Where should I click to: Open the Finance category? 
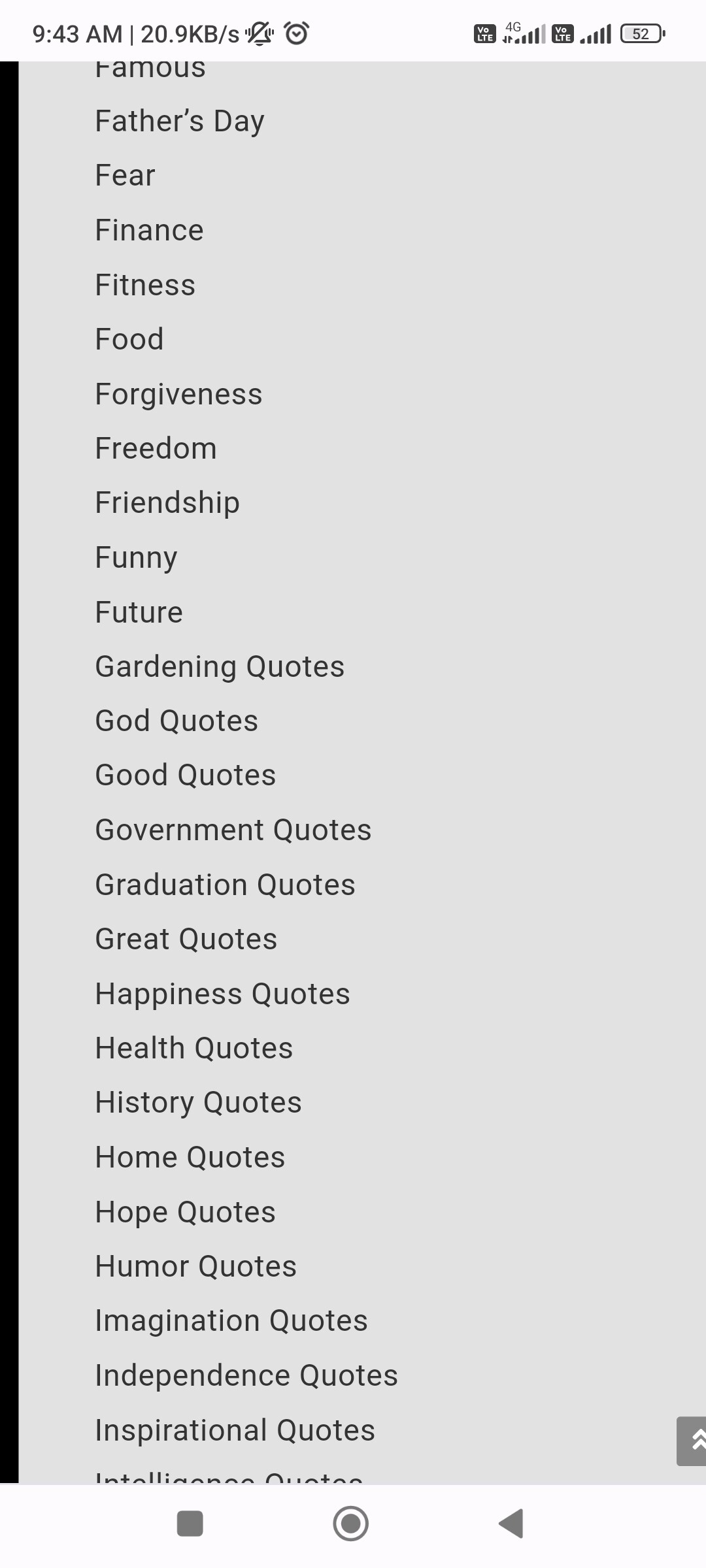150,230
